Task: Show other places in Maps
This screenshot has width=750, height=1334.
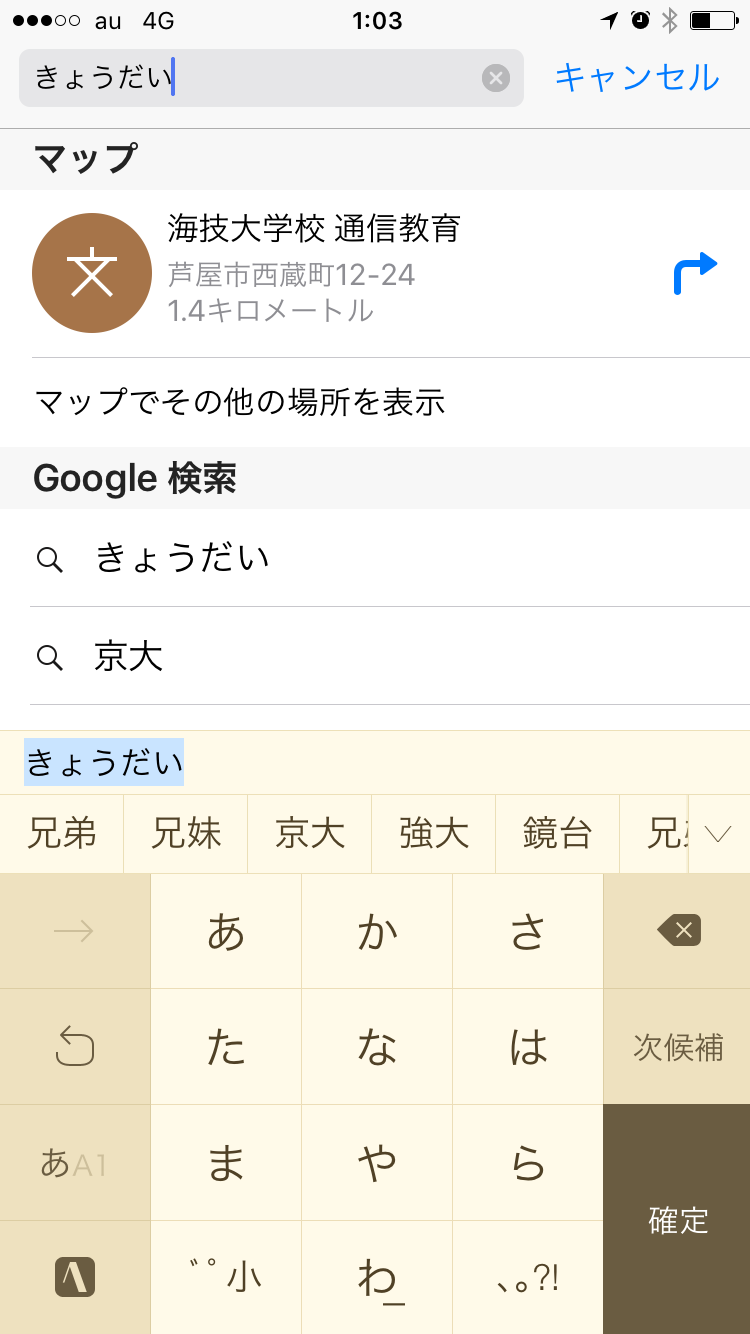Action: (240, 402)
